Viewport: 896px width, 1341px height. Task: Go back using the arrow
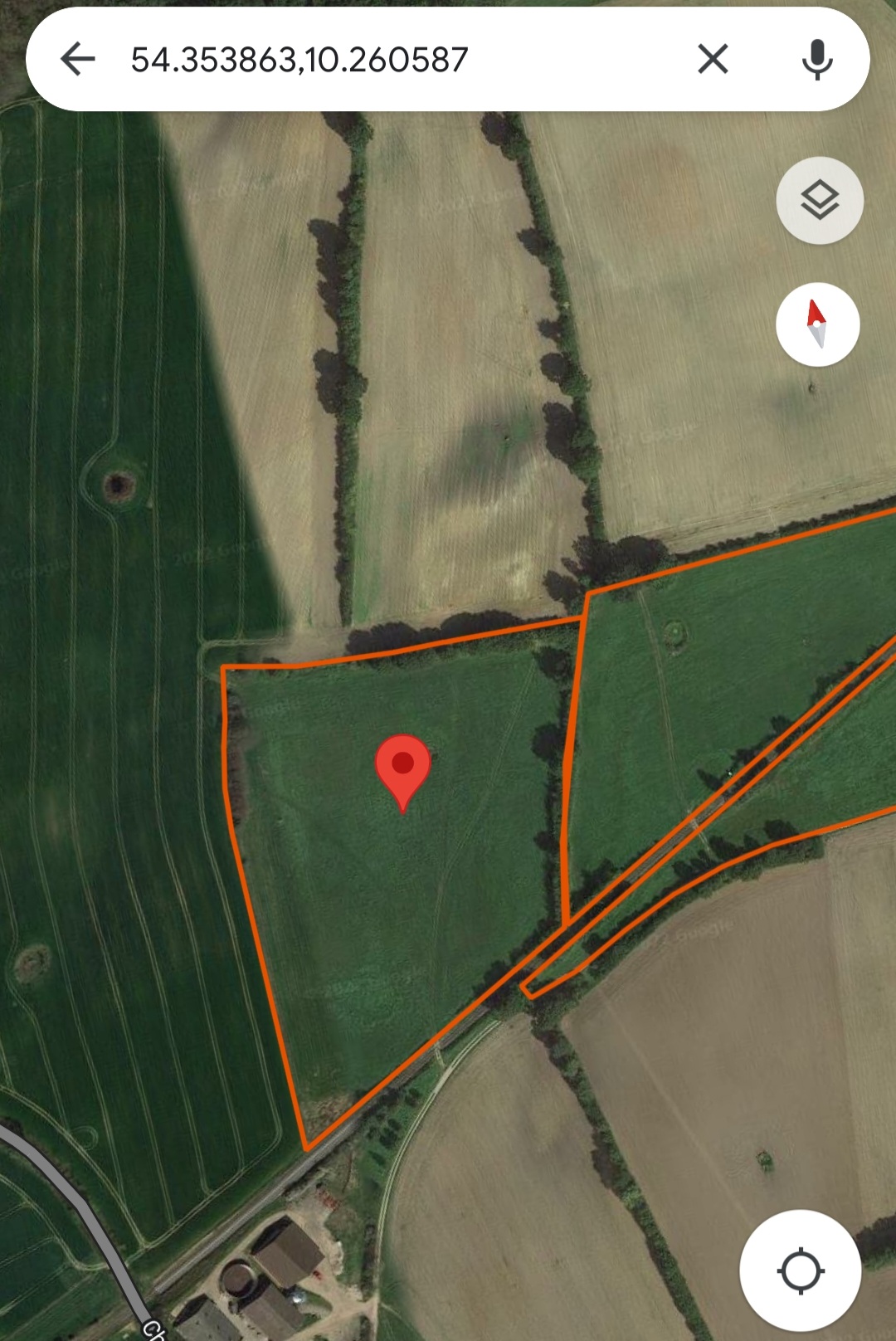pos(78,60)
